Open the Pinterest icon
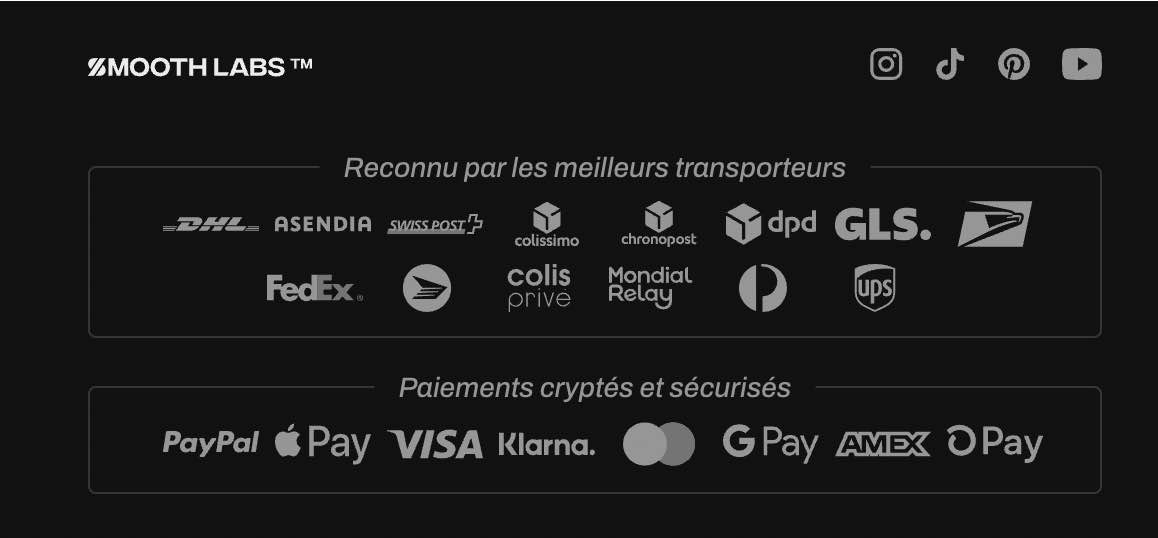 pos(1014,65)
